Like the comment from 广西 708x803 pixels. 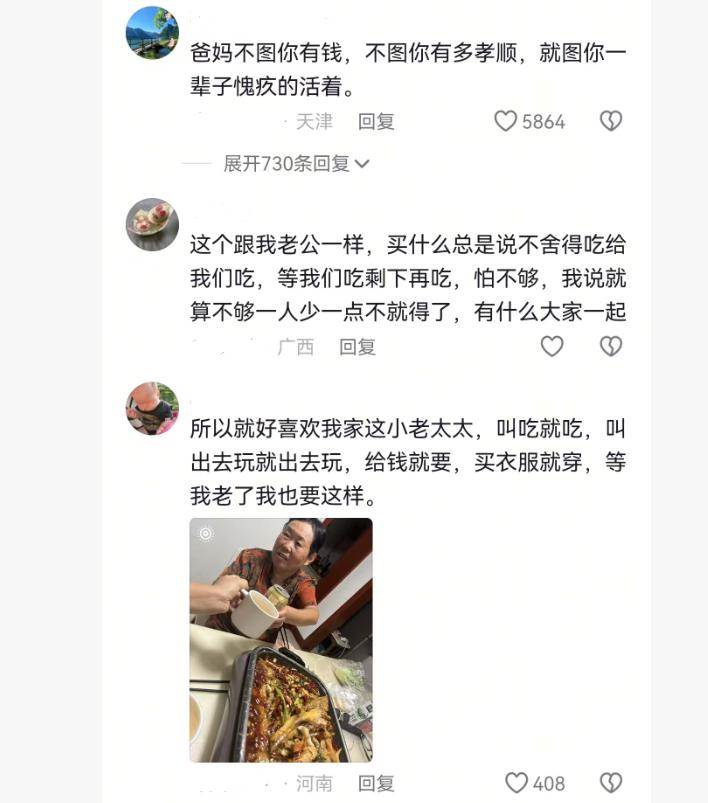tap(552, 346)
